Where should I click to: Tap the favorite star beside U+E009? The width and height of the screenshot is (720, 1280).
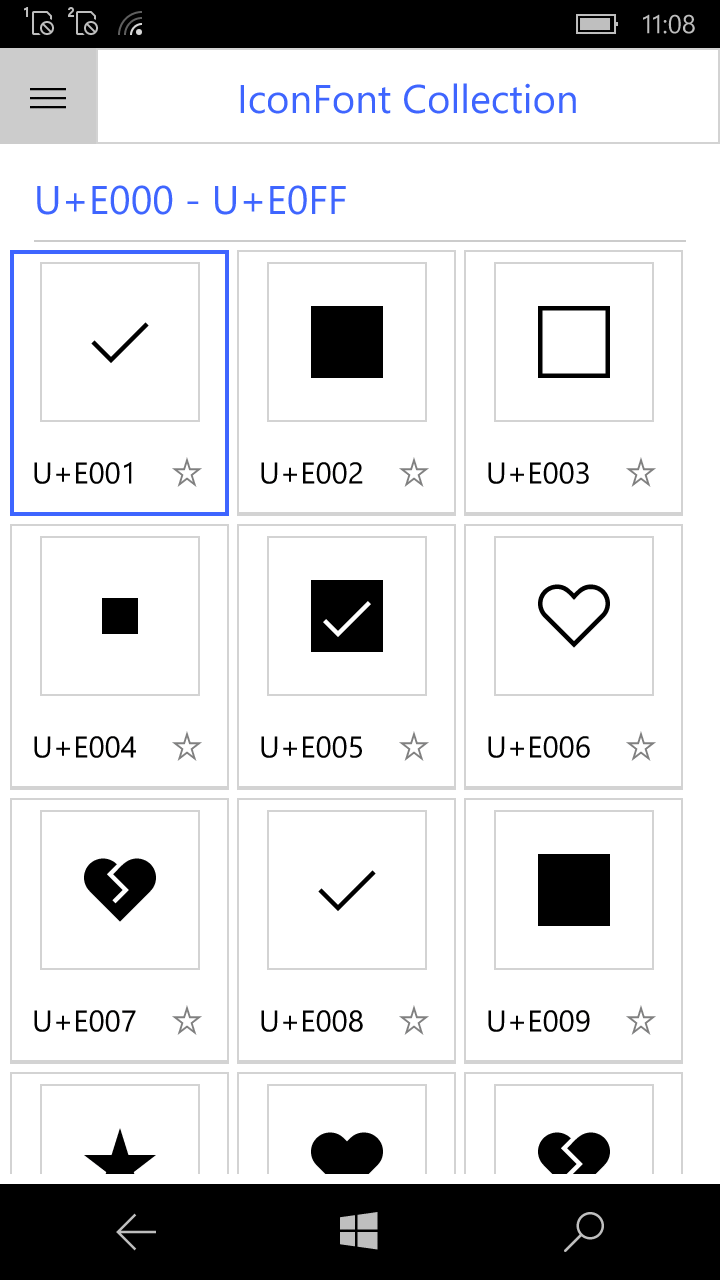point(641,1021)
